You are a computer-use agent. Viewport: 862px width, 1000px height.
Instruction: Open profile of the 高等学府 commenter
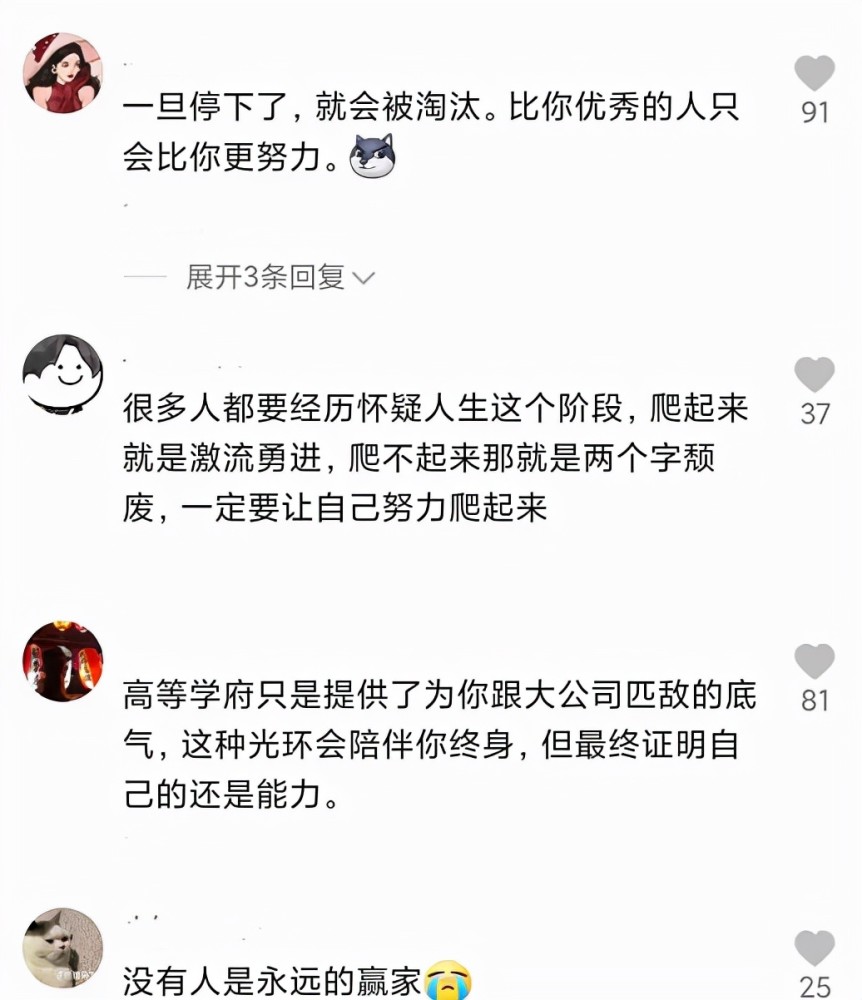pyautogui.click(x=62, y=660)
